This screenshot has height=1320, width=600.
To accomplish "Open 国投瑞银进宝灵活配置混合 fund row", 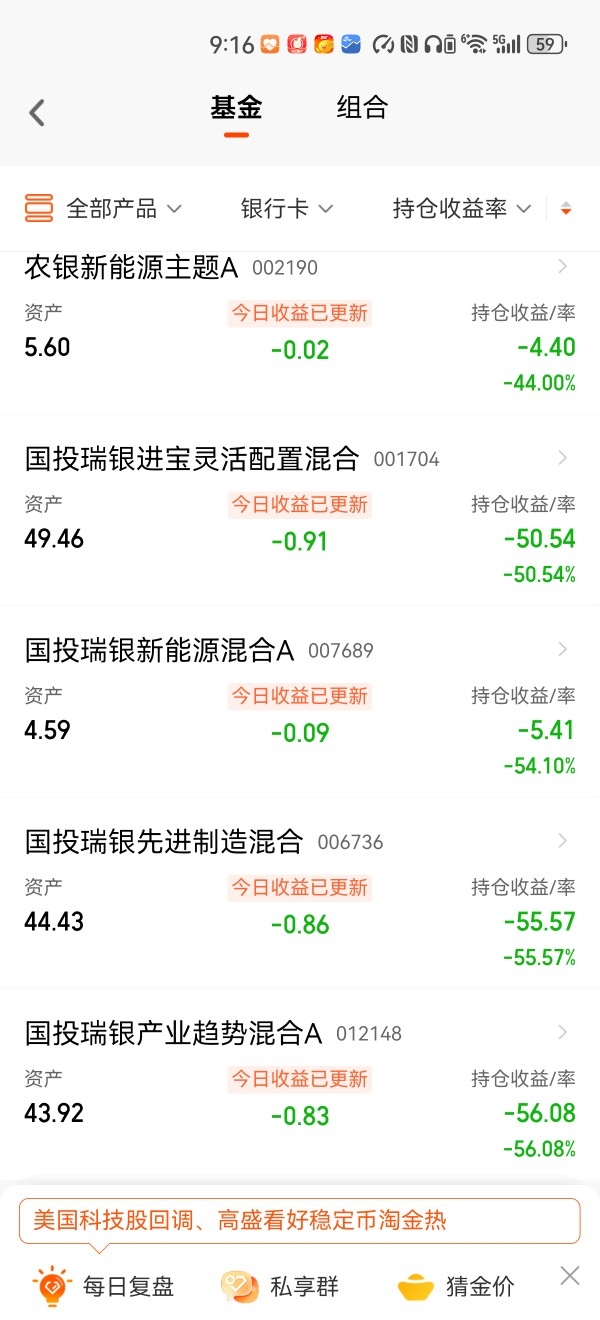I will coord(300,510).
